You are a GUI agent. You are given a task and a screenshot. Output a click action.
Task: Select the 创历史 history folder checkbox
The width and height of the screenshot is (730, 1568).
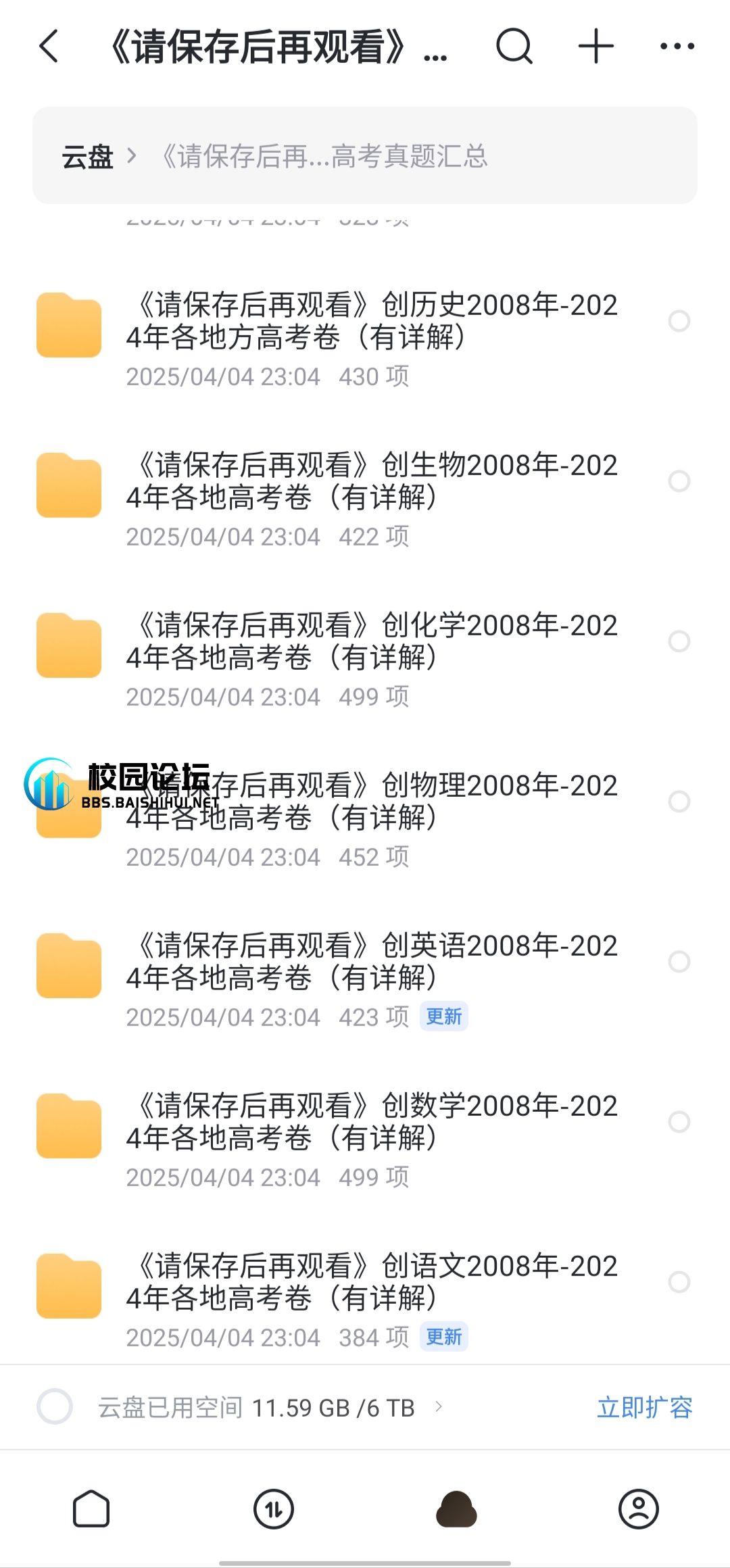click(680, 321)
